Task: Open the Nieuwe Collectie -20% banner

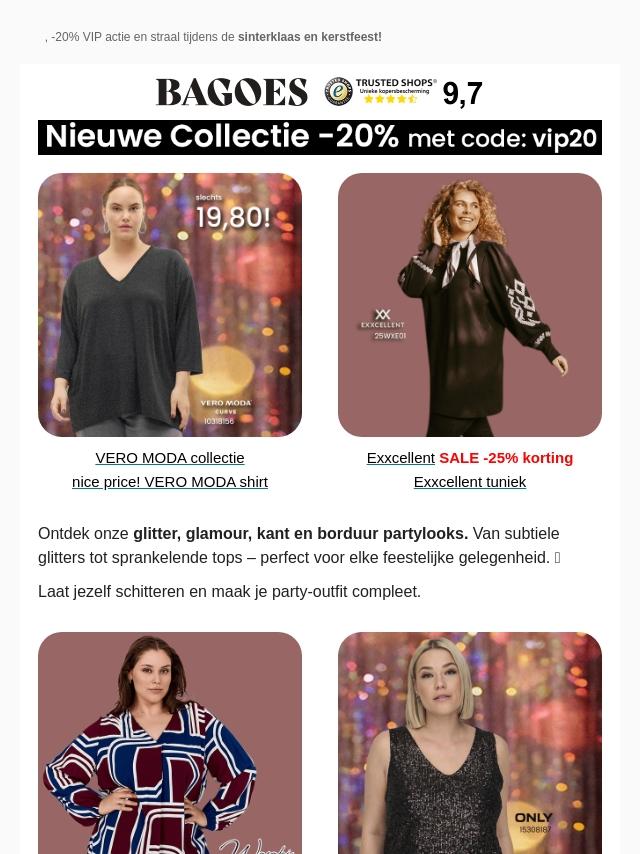Action: 320,137
